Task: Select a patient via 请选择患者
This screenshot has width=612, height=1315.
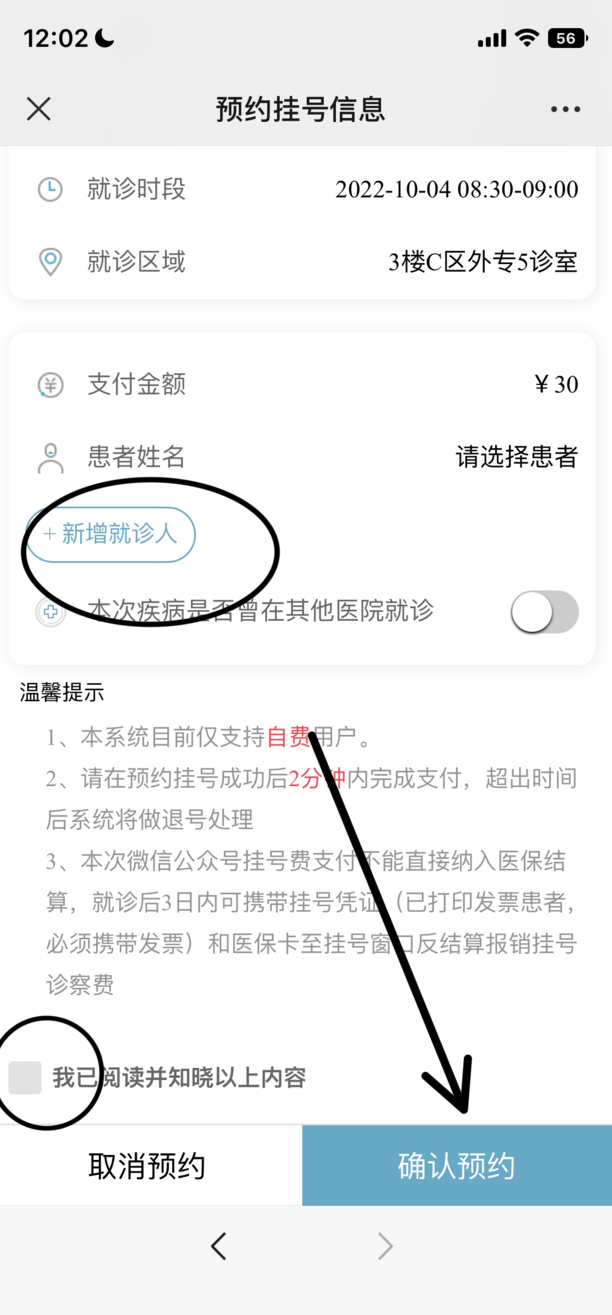Action: [x=516, y=458]
